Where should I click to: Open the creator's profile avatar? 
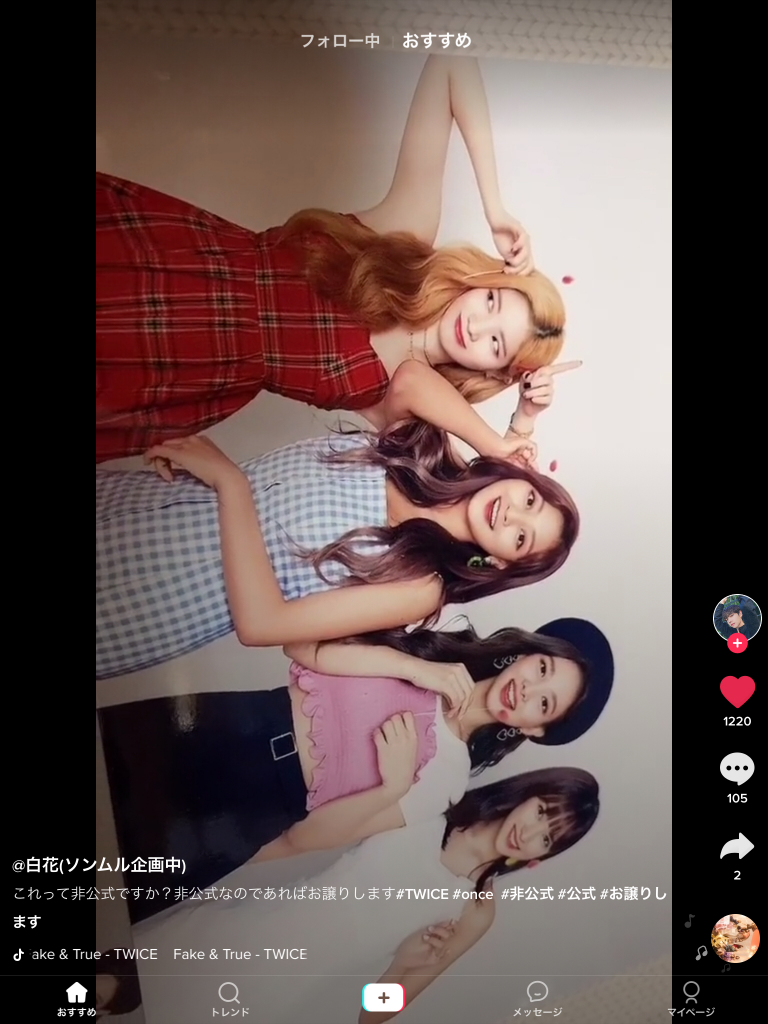click(737, 617)
